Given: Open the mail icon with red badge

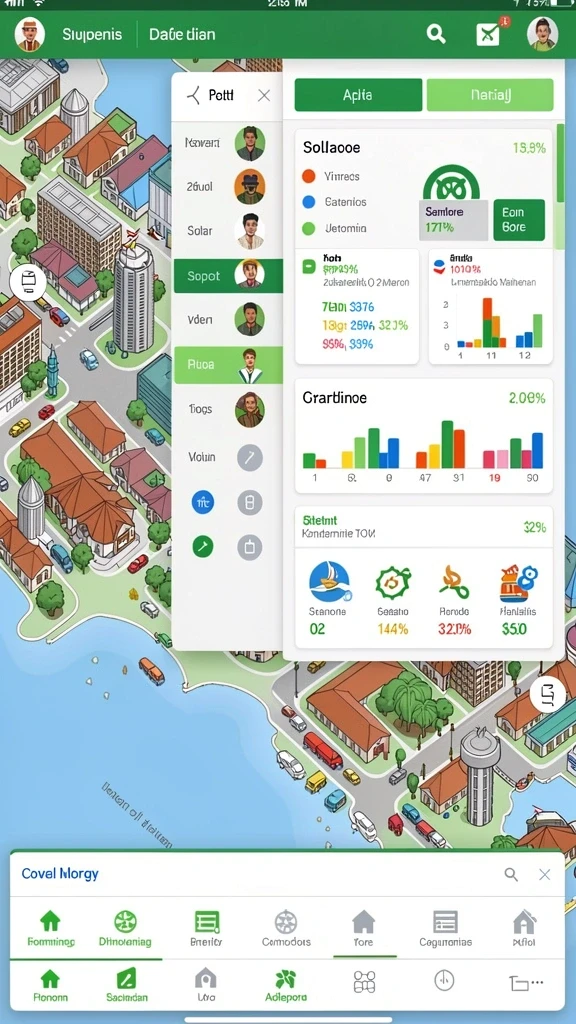Looking at the screenshot, I should pyautogui.click(x=489, y=33).
